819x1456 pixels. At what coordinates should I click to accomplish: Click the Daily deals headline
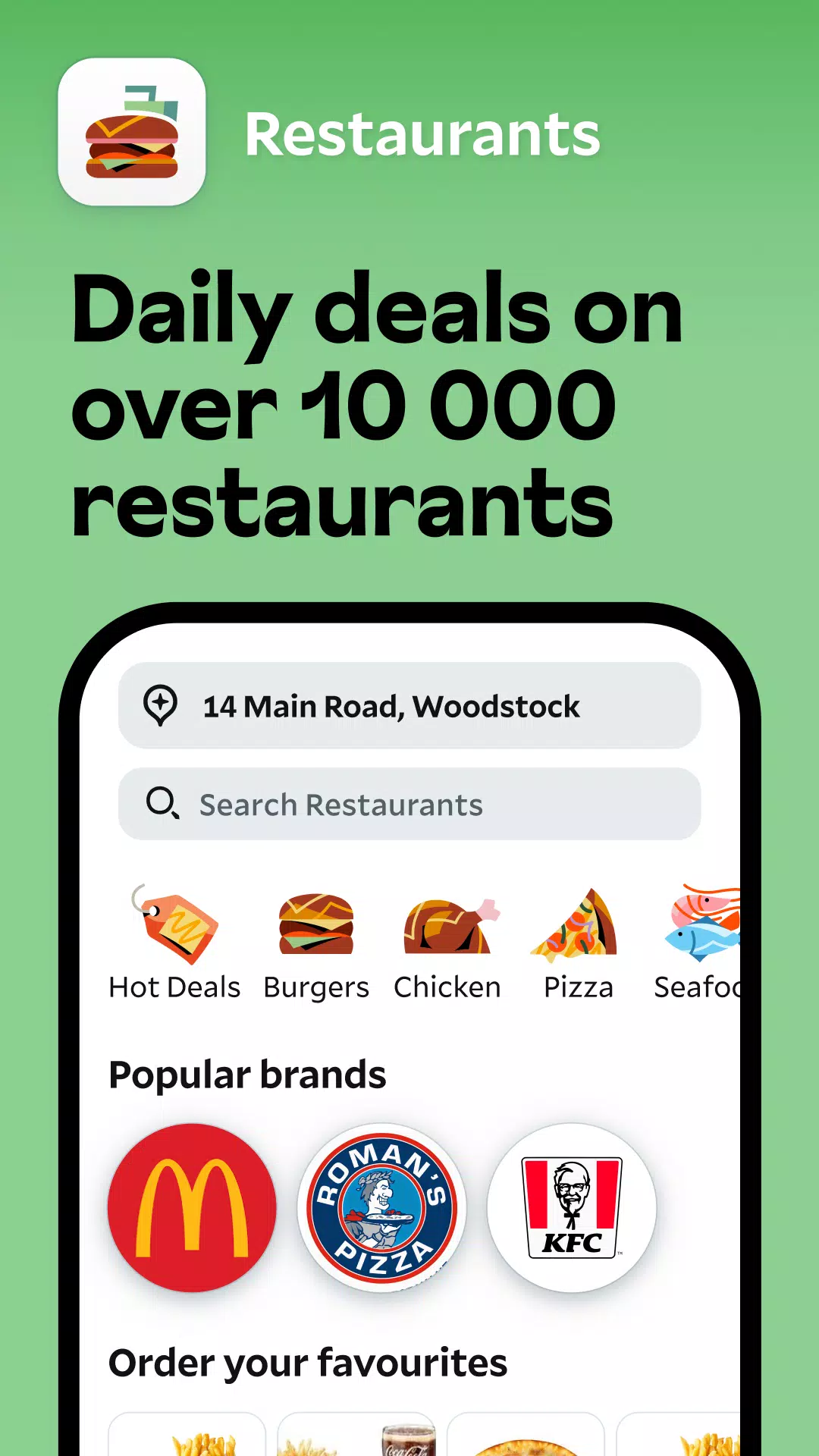[377, 403]
